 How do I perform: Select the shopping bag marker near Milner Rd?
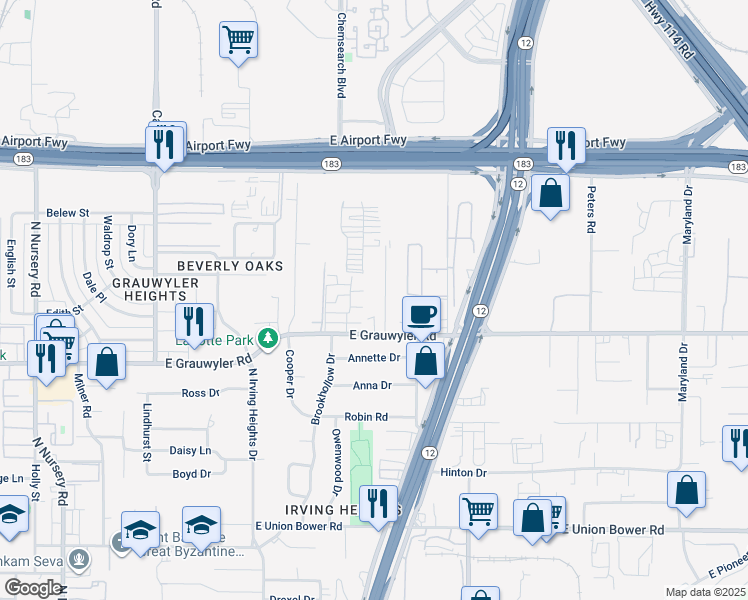point(106,362)
